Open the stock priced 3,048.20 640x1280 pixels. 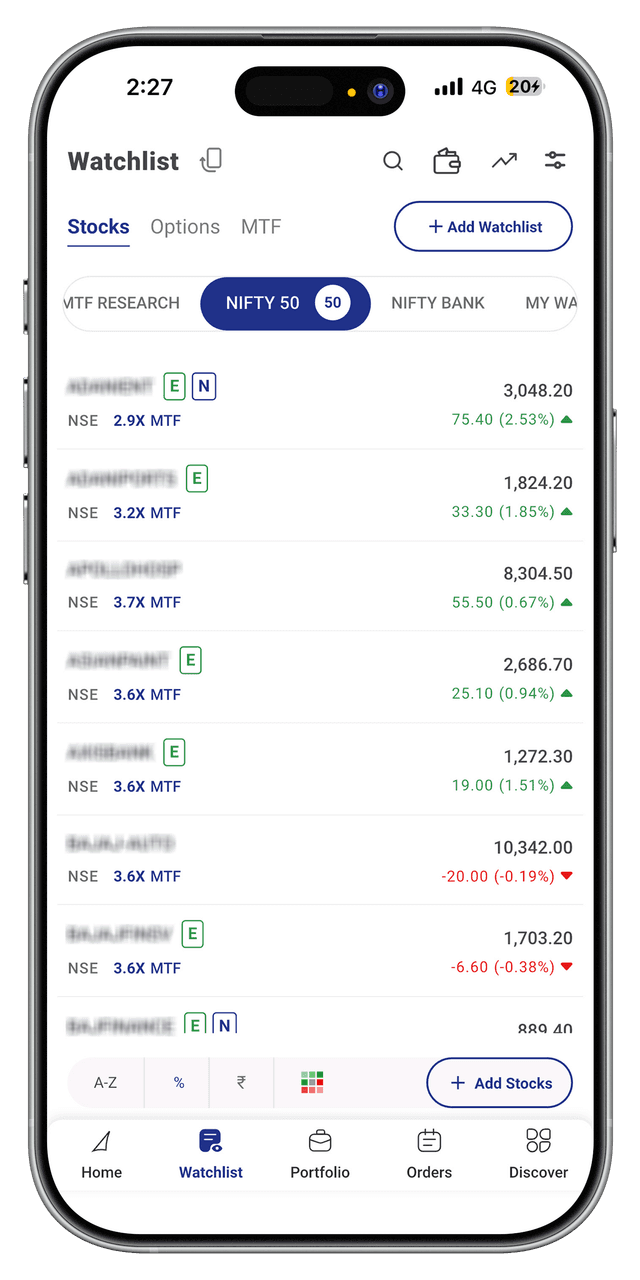(x=320, y=403)
